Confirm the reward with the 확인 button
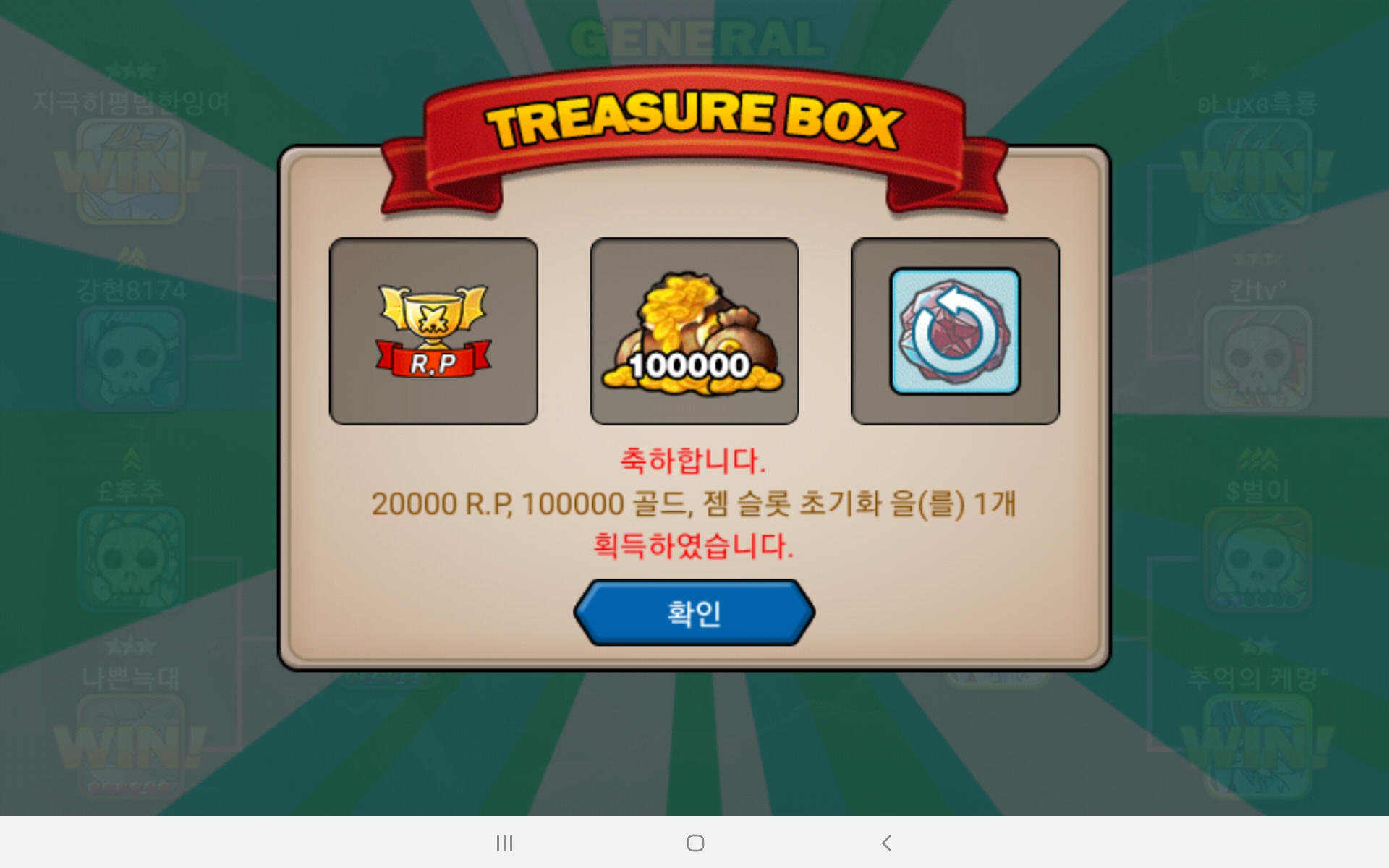Image resolution: width=1389 pixels, height=868 pixels. [694, 613]
